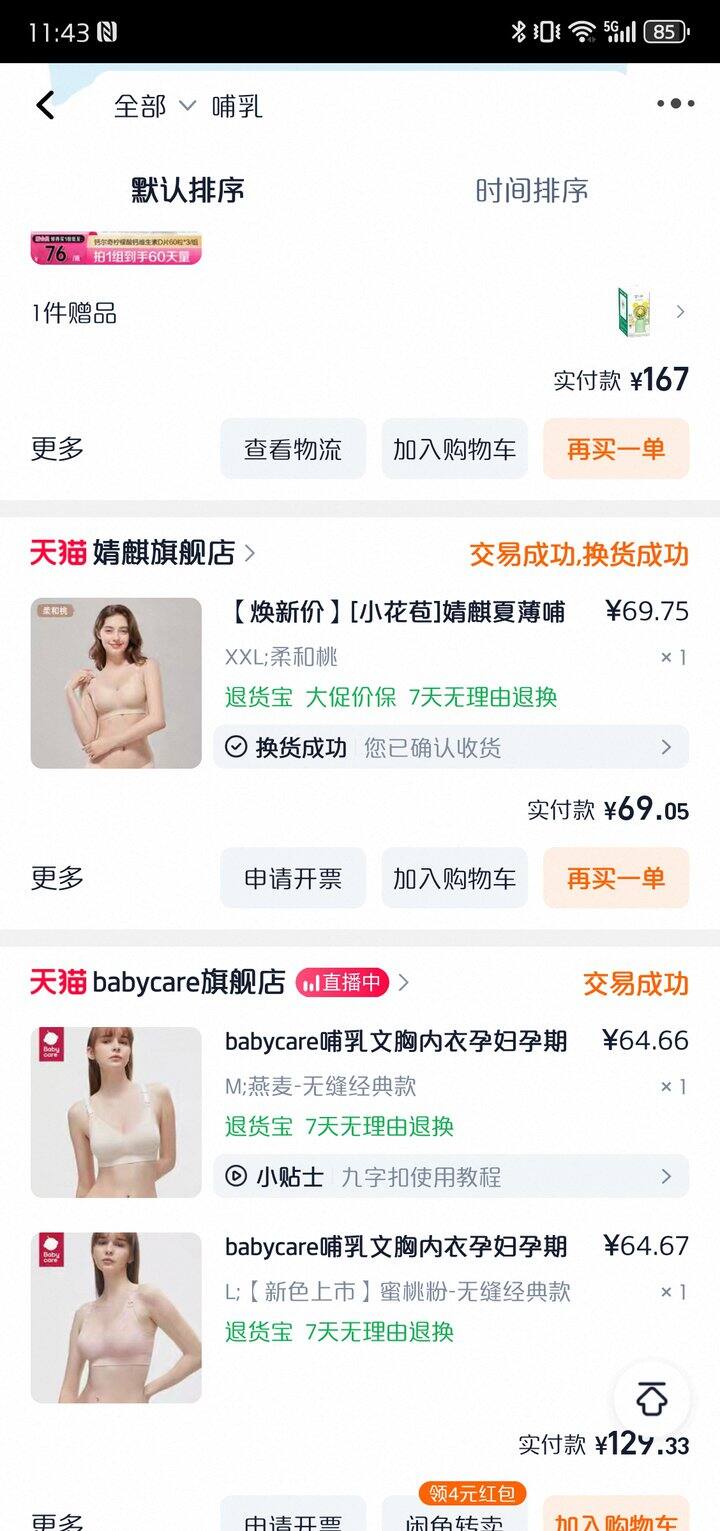The image size is (720, 1531).
Task: Join the babycare 直播中 livestream
Action: click(342, 983)
